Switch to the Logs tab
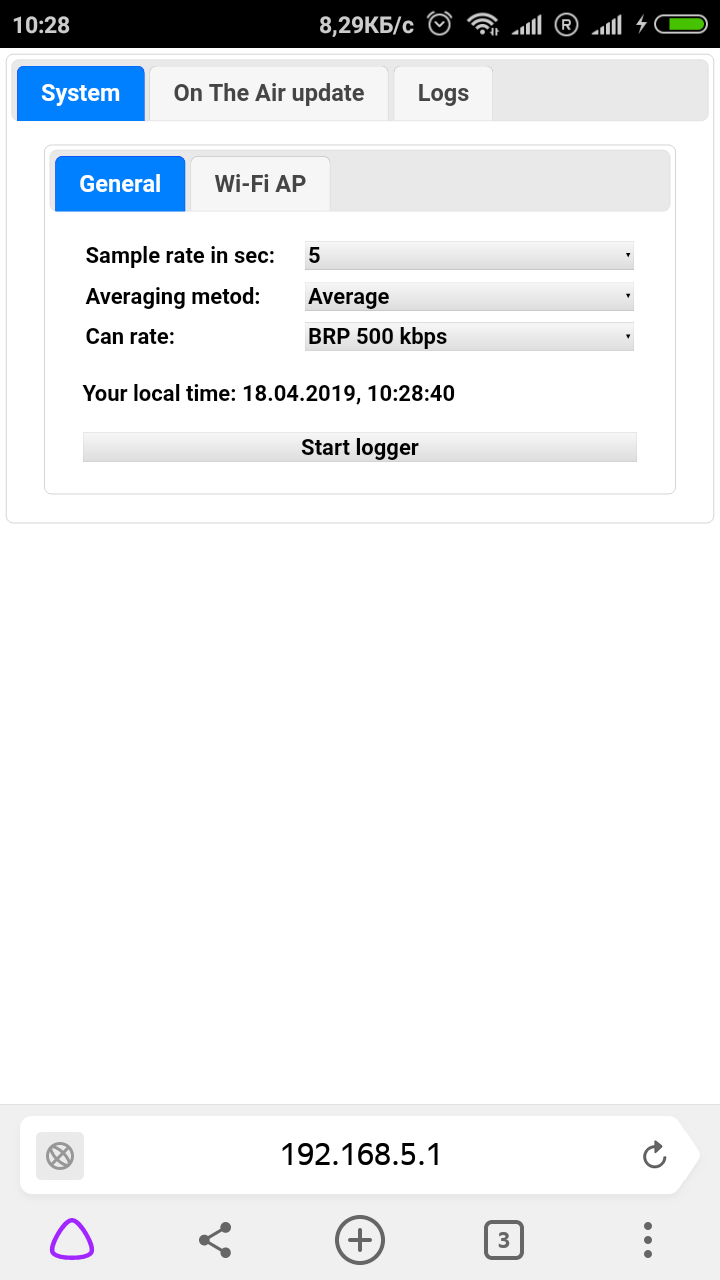Viewport: 720px width, 1280px height. pyautogui.click(x=443, y=94)
